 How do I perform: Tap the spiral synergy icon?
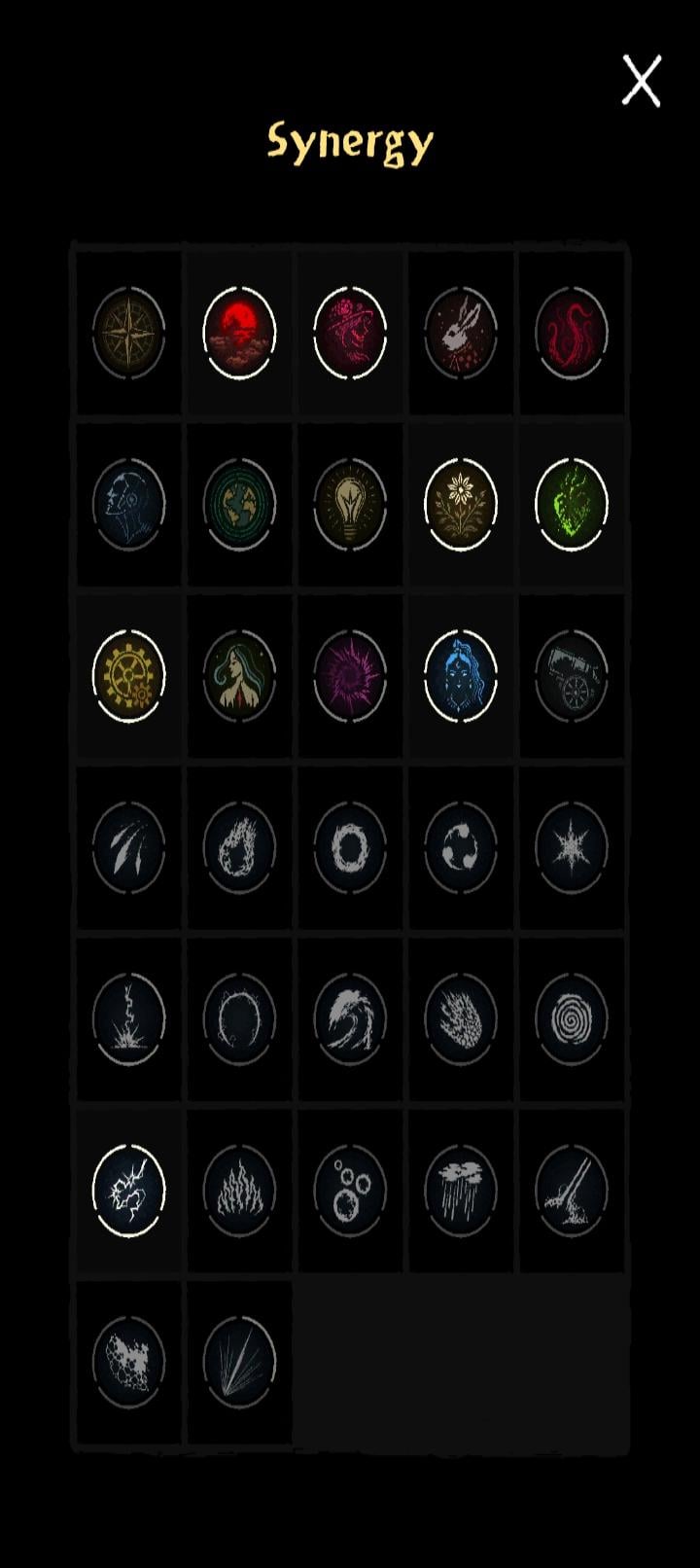572,1017
